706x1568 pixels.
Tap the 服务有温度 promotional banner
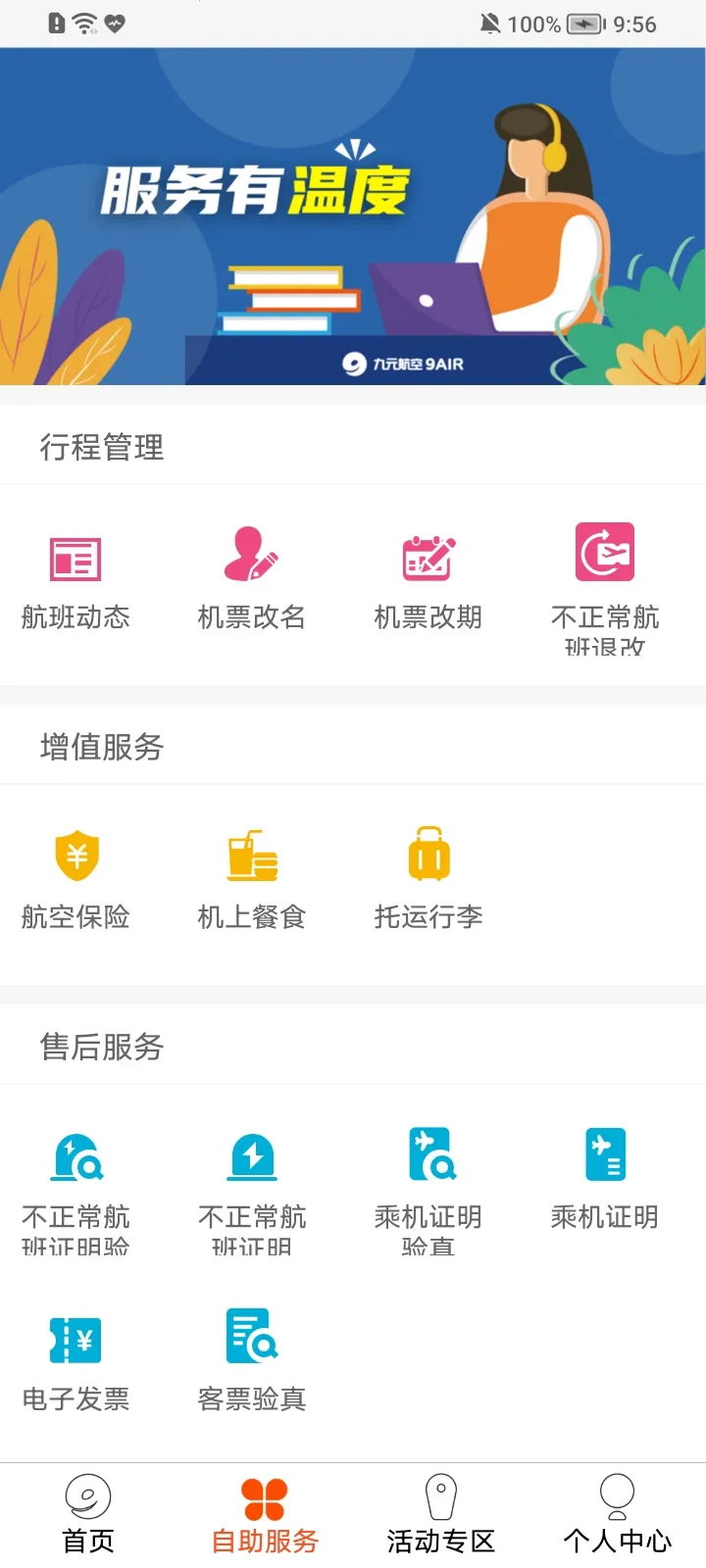pyautogui.click(x=353, y=216)
